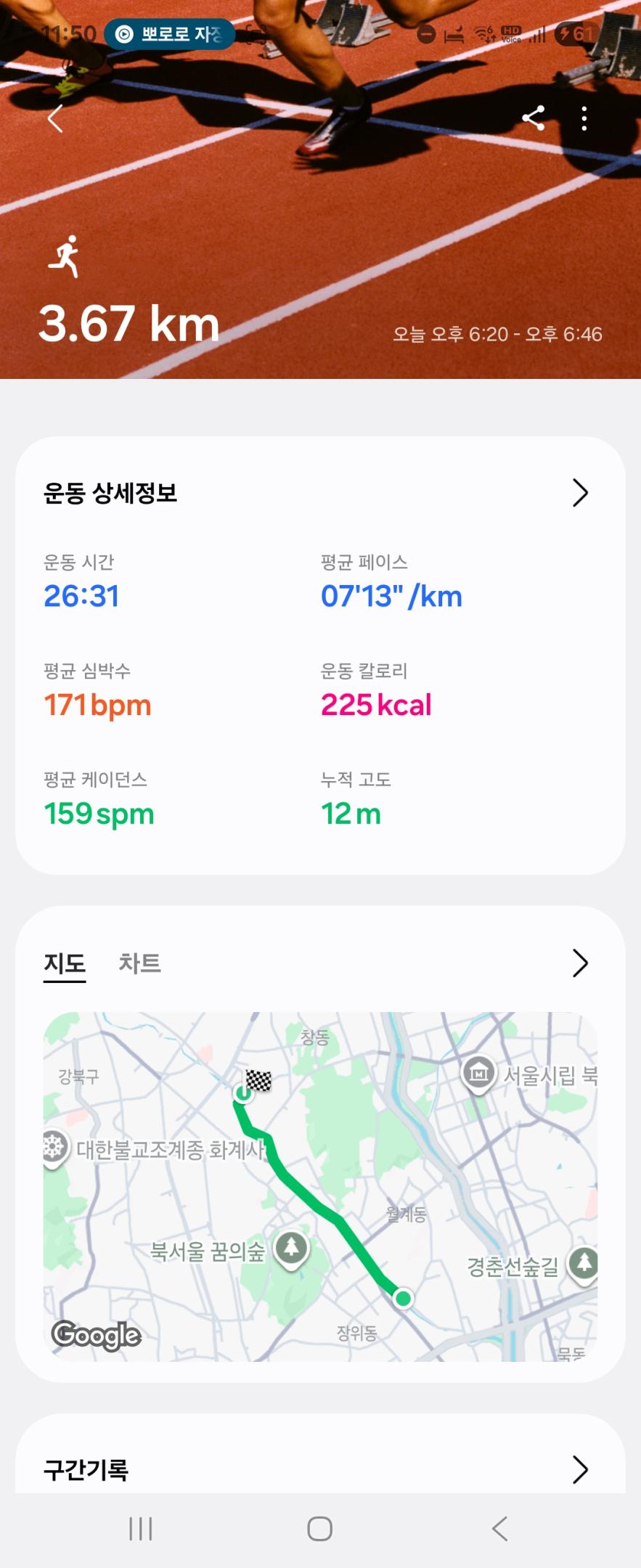
Task: Open recent apps from navigation bar
Action: coord(140,1529)
